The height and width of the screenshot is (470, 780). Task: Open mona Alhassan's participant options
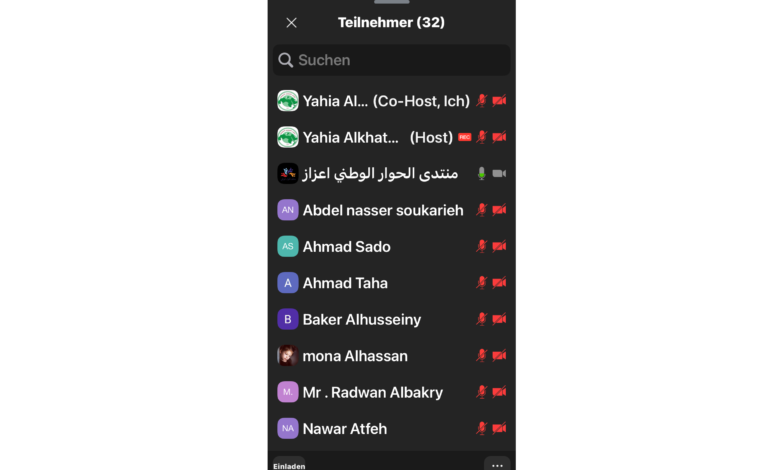(x=355, y=356)
